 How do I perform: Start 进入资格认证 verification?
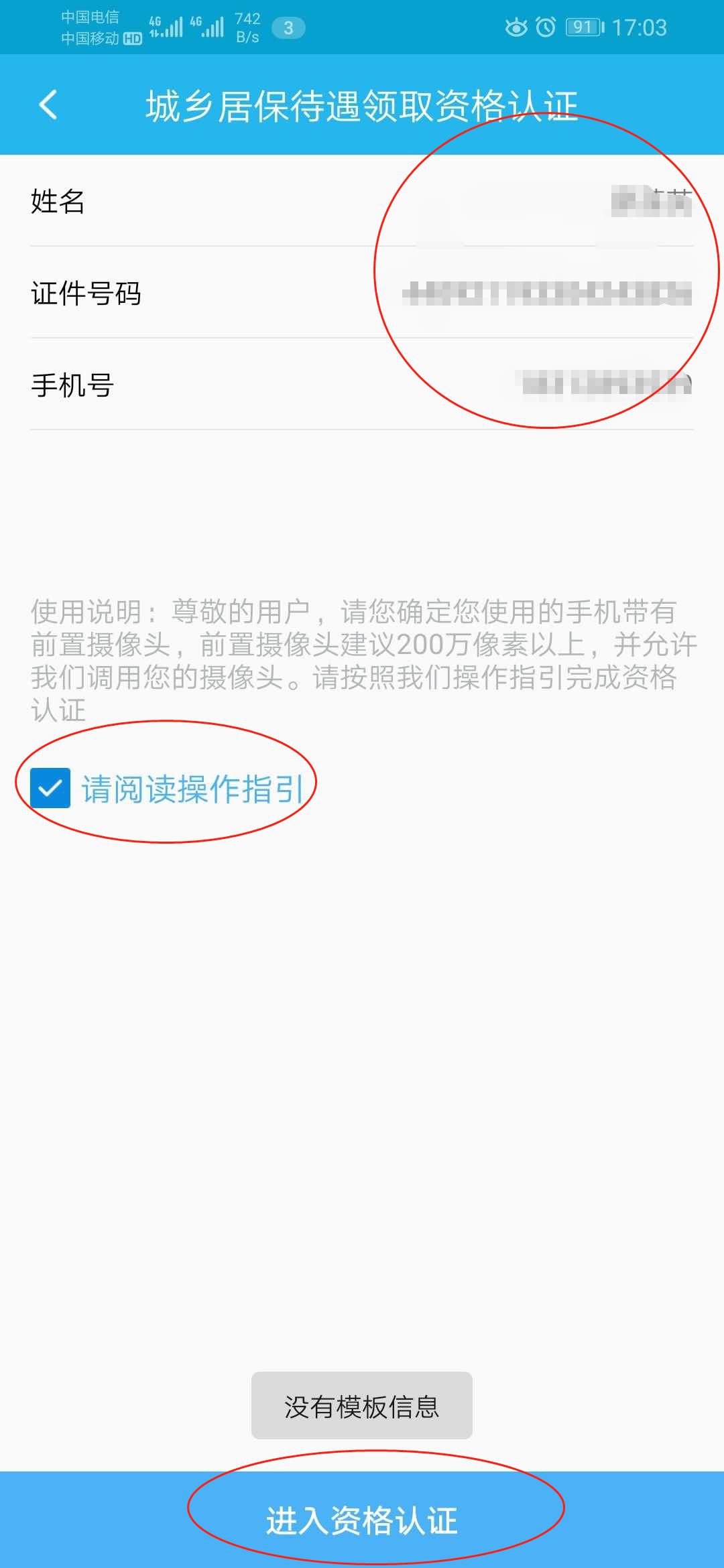(362, 1520)
